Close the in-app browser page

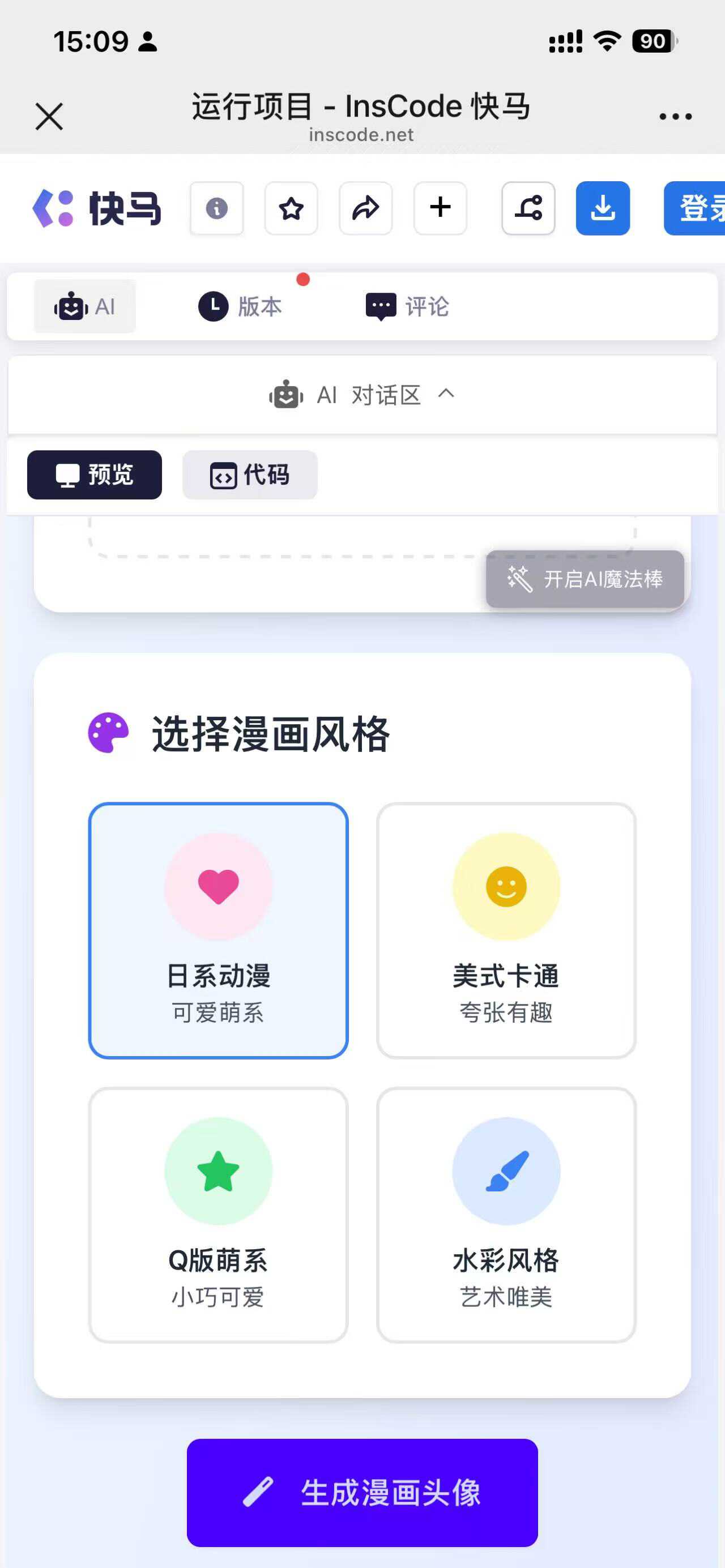click(49, 116)
